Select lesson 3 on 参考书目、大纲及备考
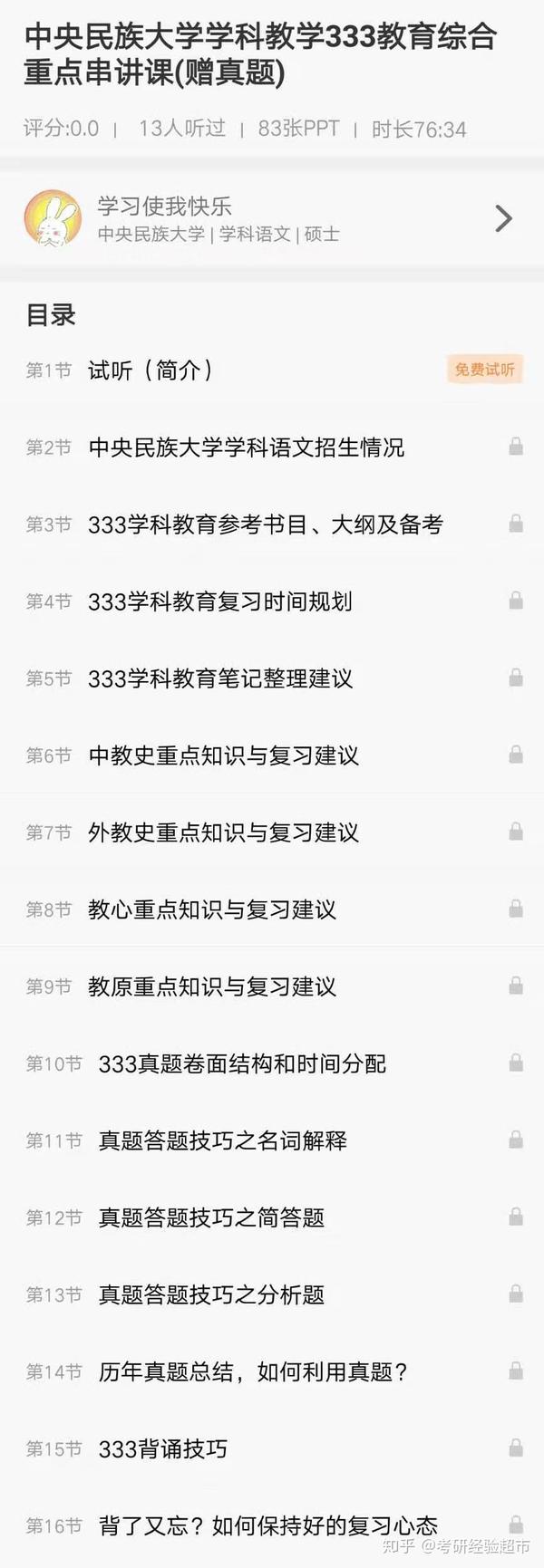The image size is (544, 1568). click(x=272, y=524)
